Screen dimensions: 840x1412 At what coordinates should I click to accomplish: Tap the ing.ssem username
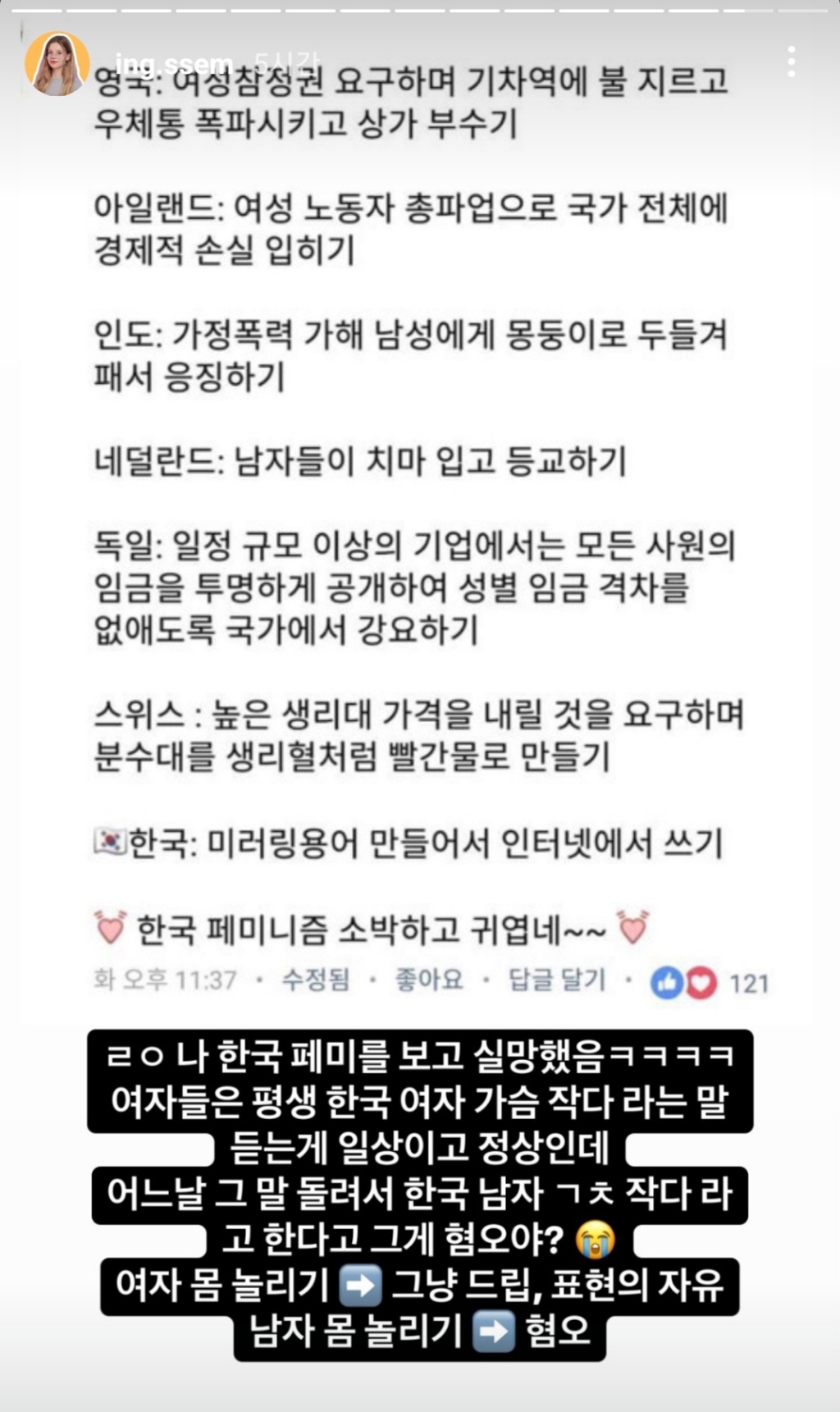click(174, 62)
